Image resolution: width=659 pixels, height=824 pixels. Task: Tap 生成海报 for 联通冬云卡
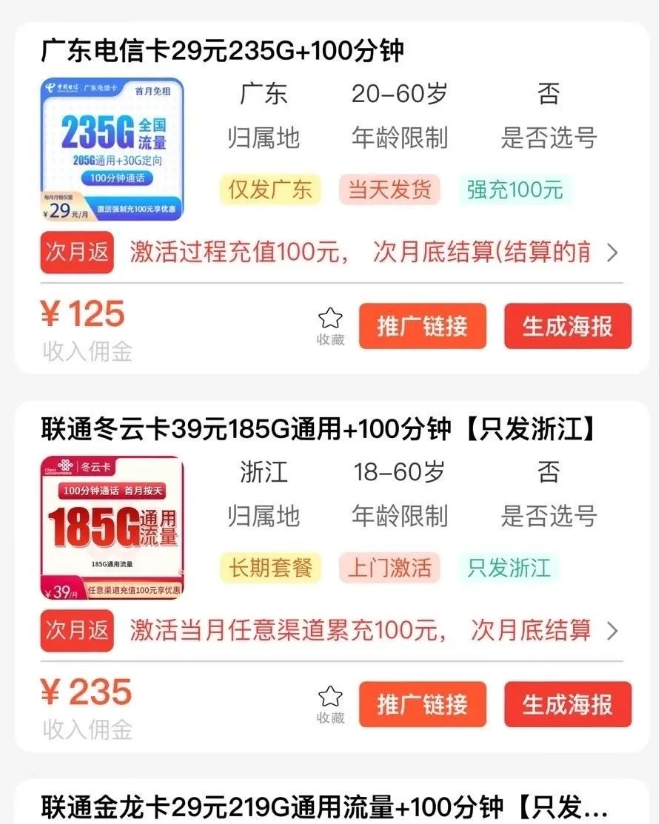click(567, 705)
